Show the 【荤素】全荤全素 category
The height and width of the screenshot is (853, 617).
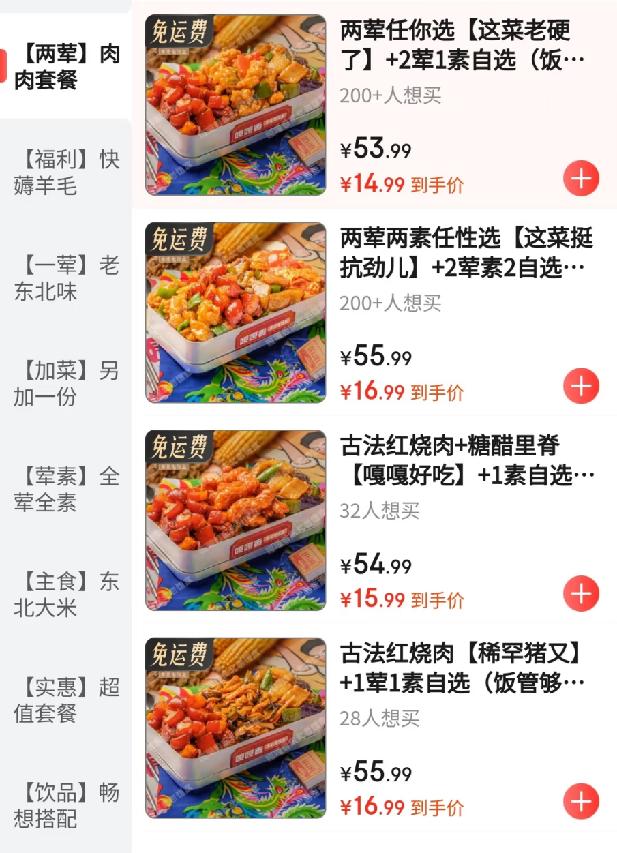[x=66, y=489]
